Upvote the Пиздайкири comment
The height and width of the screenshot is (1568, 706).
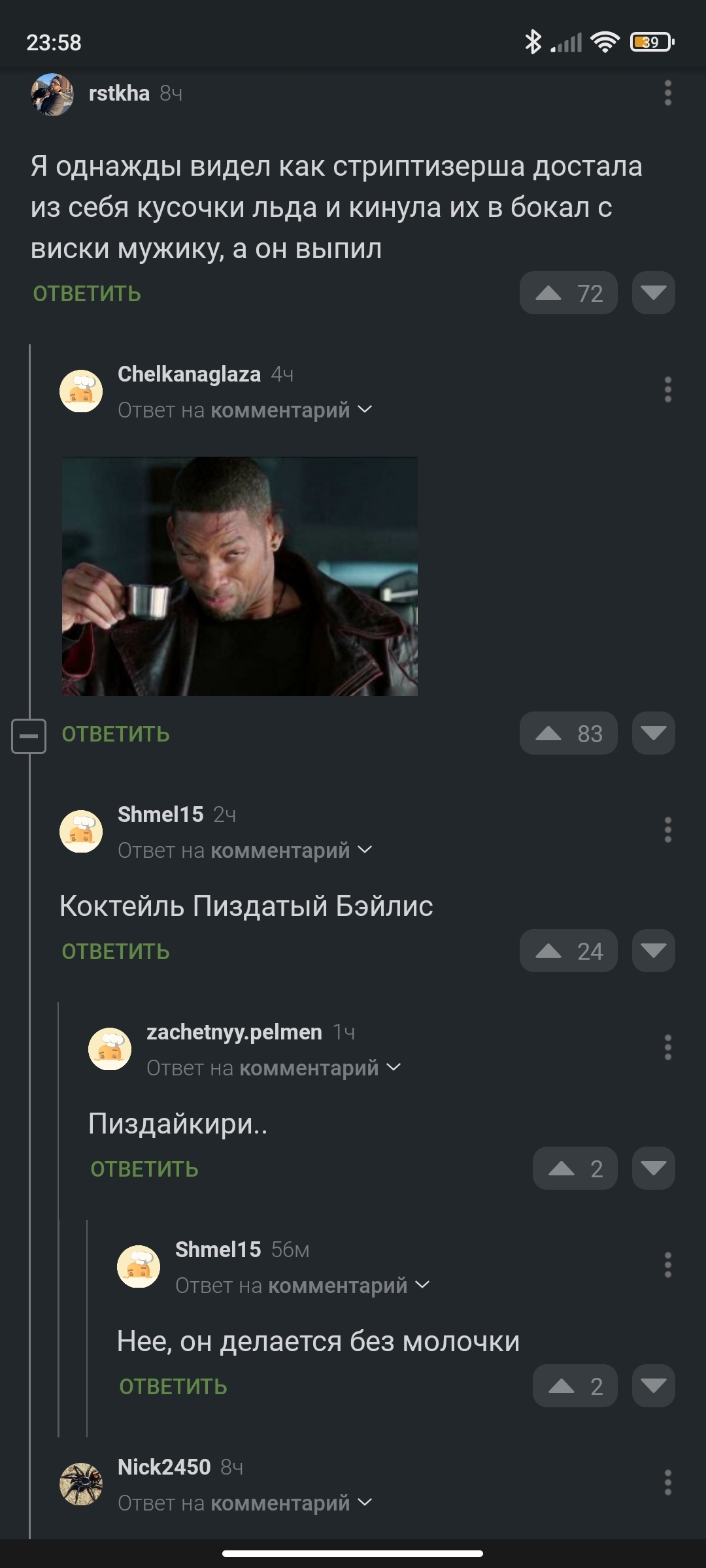click(x=574, y=1169)
